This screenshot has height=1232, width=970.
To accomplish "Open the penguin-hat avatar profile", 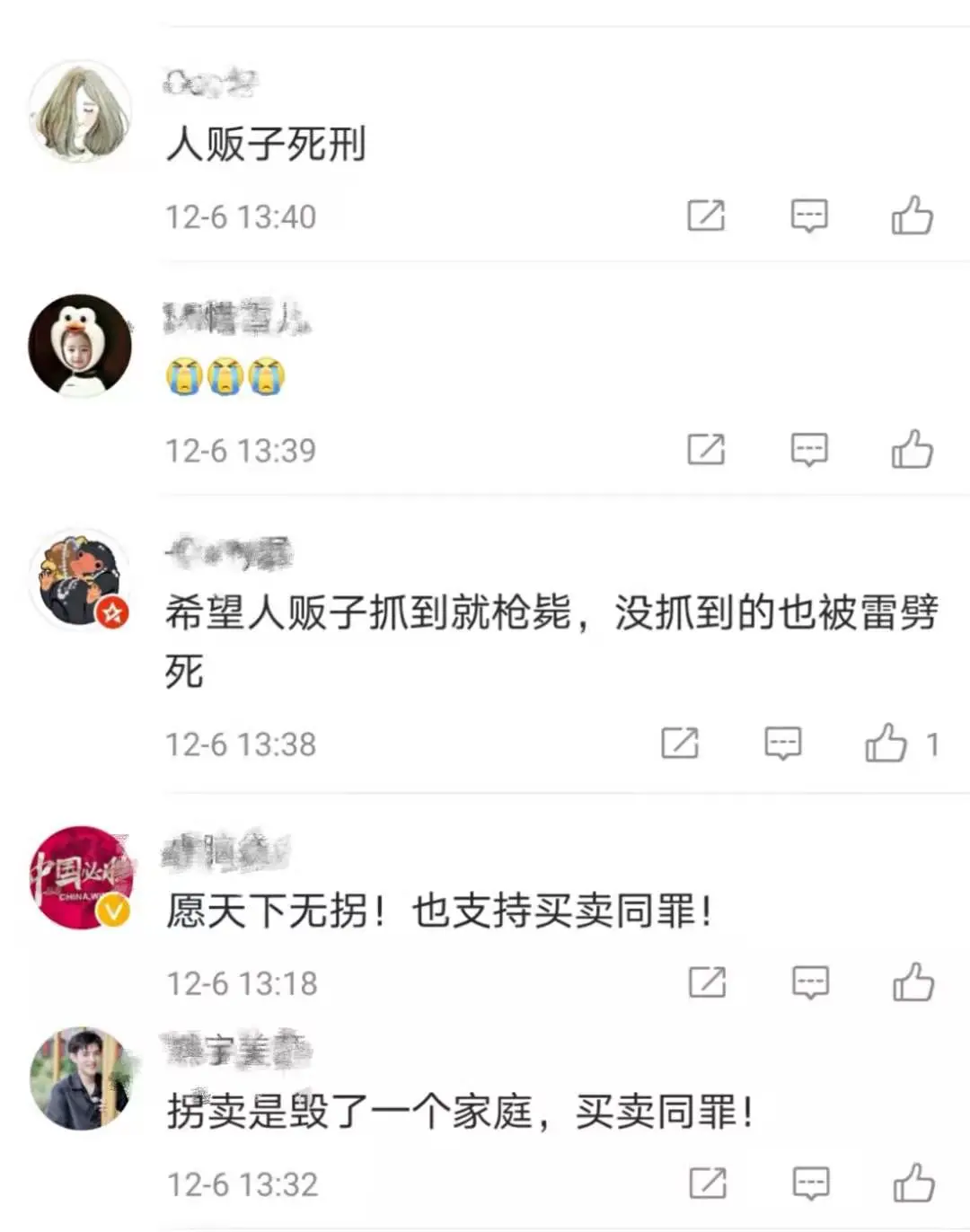I will [x=80, y=346].
